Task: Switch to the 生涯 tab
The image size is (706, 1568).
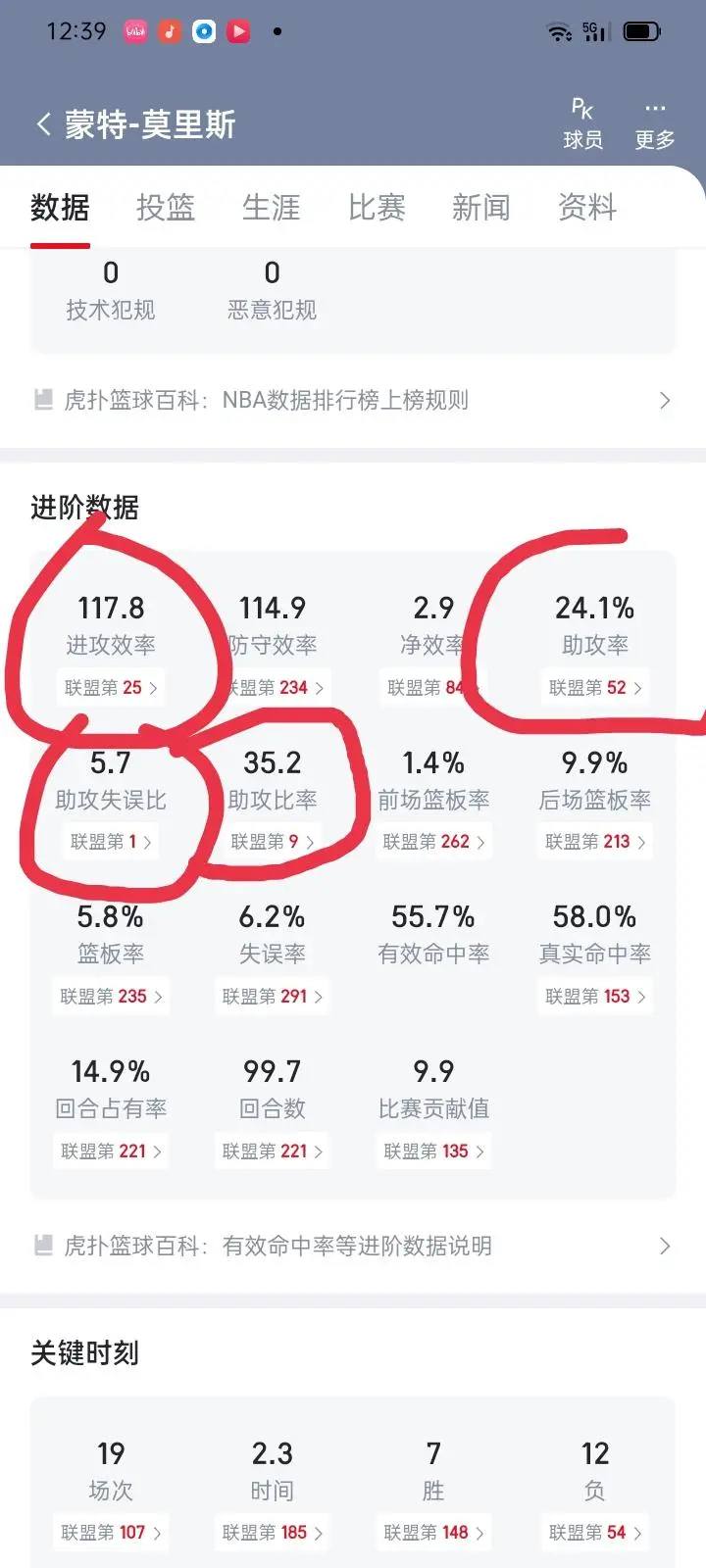Action: (x=272, y=207)
